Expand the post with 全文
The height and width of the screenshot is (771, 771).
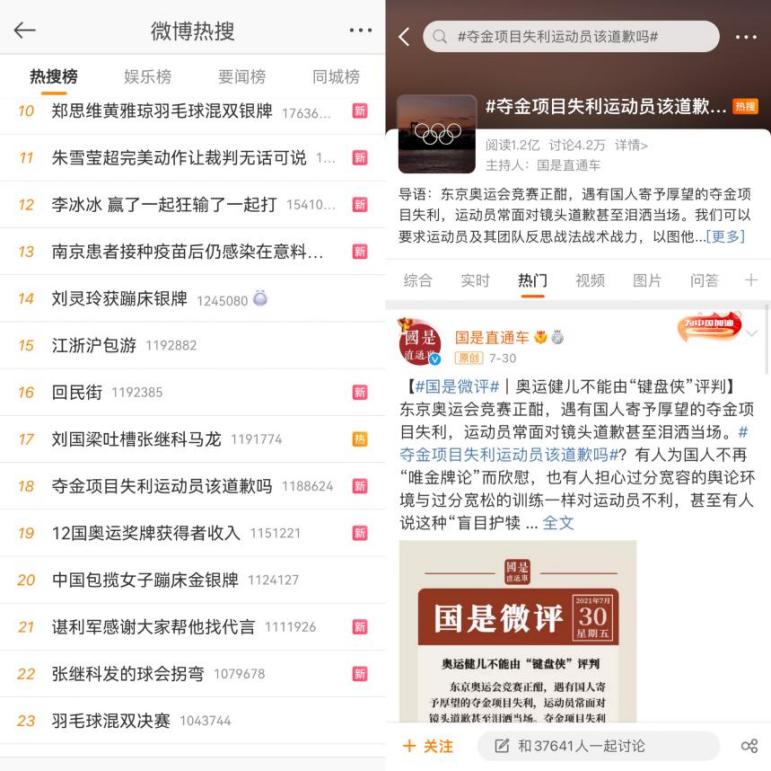click(558, 523)
